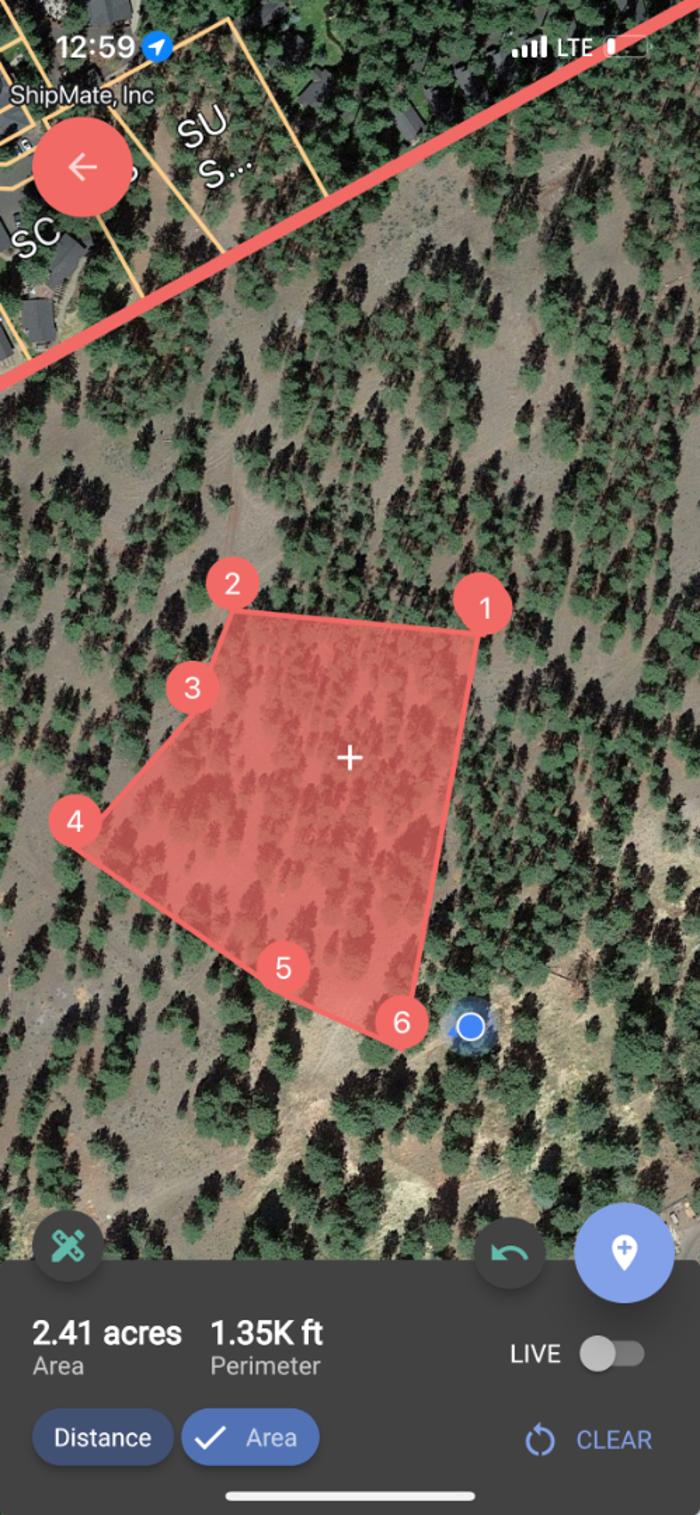Screen dimensions: 700x1515
Task: Select boundary marker 2
Action: [x=232, y=584]
